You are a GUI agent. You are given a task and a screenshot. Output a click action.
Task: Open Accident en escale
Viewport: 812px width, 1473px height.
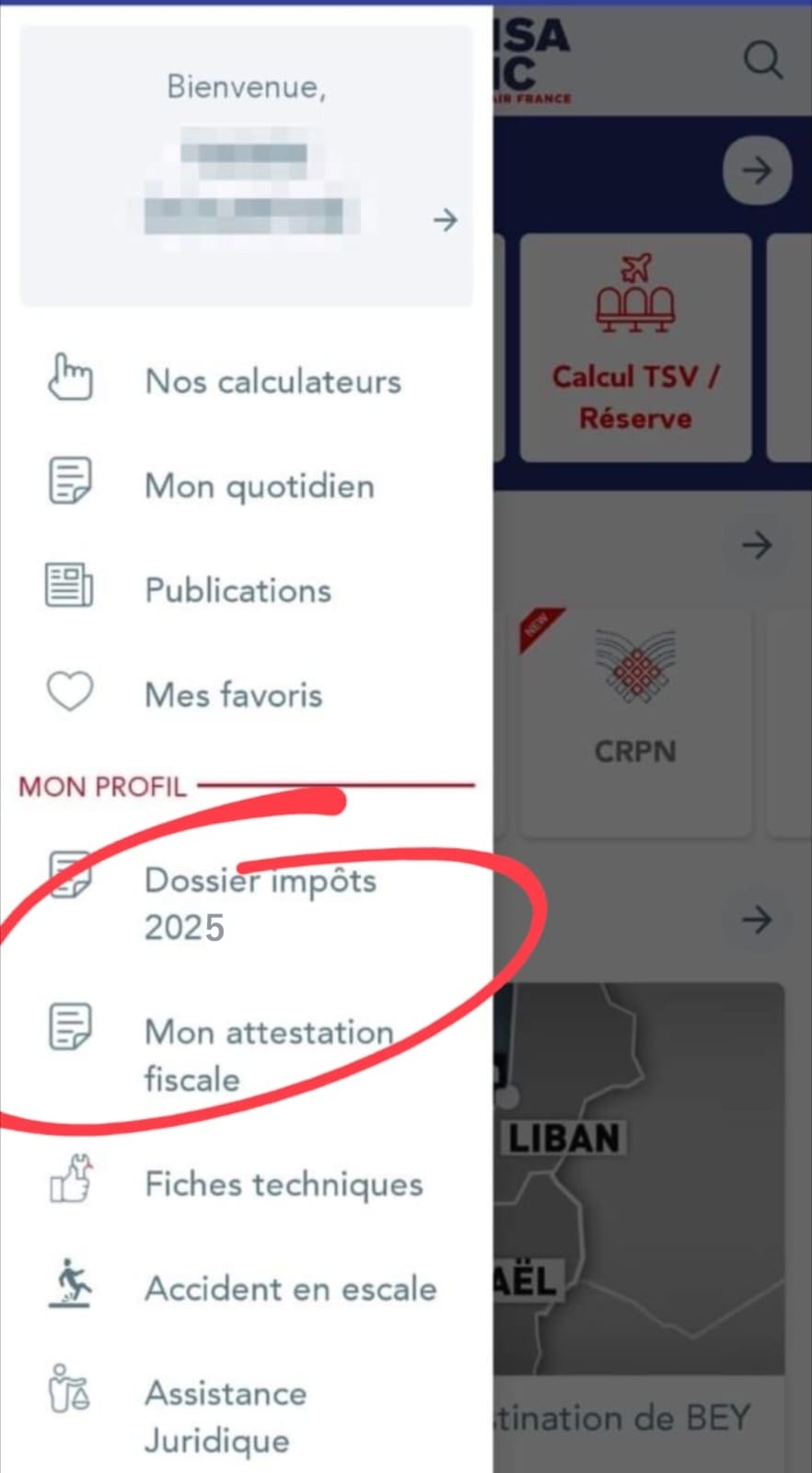[247, 1287]
